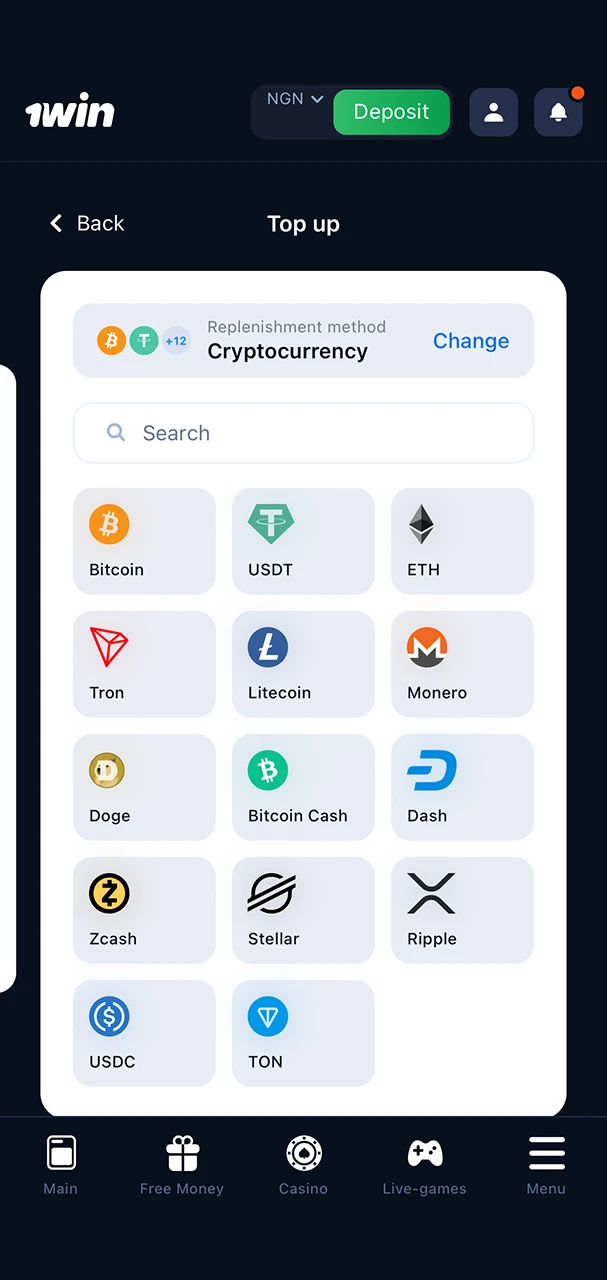Switch to the Casino tab
607x1280 pixels.
pos(303,1166)
